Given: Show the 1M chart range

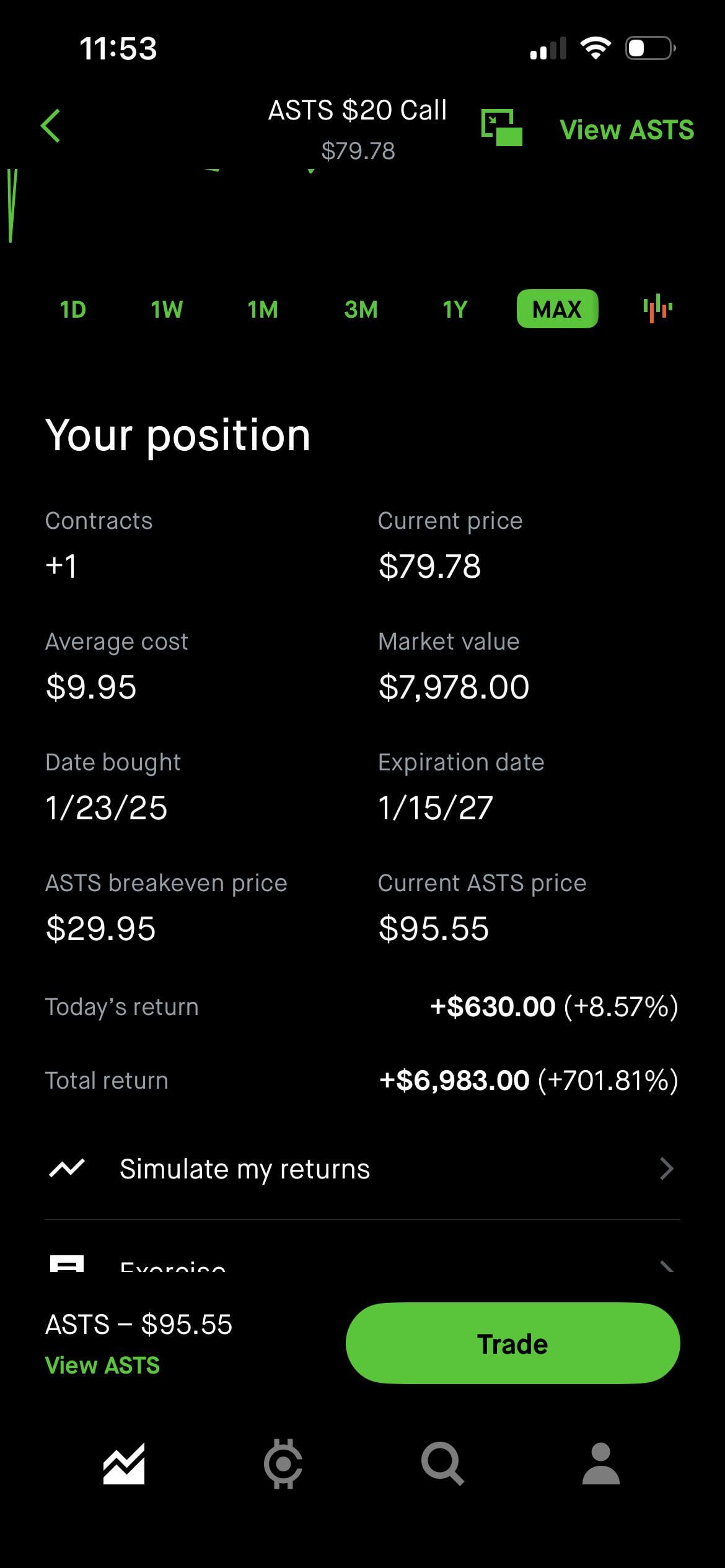Looking at the screenshot, I should [263, 309].
